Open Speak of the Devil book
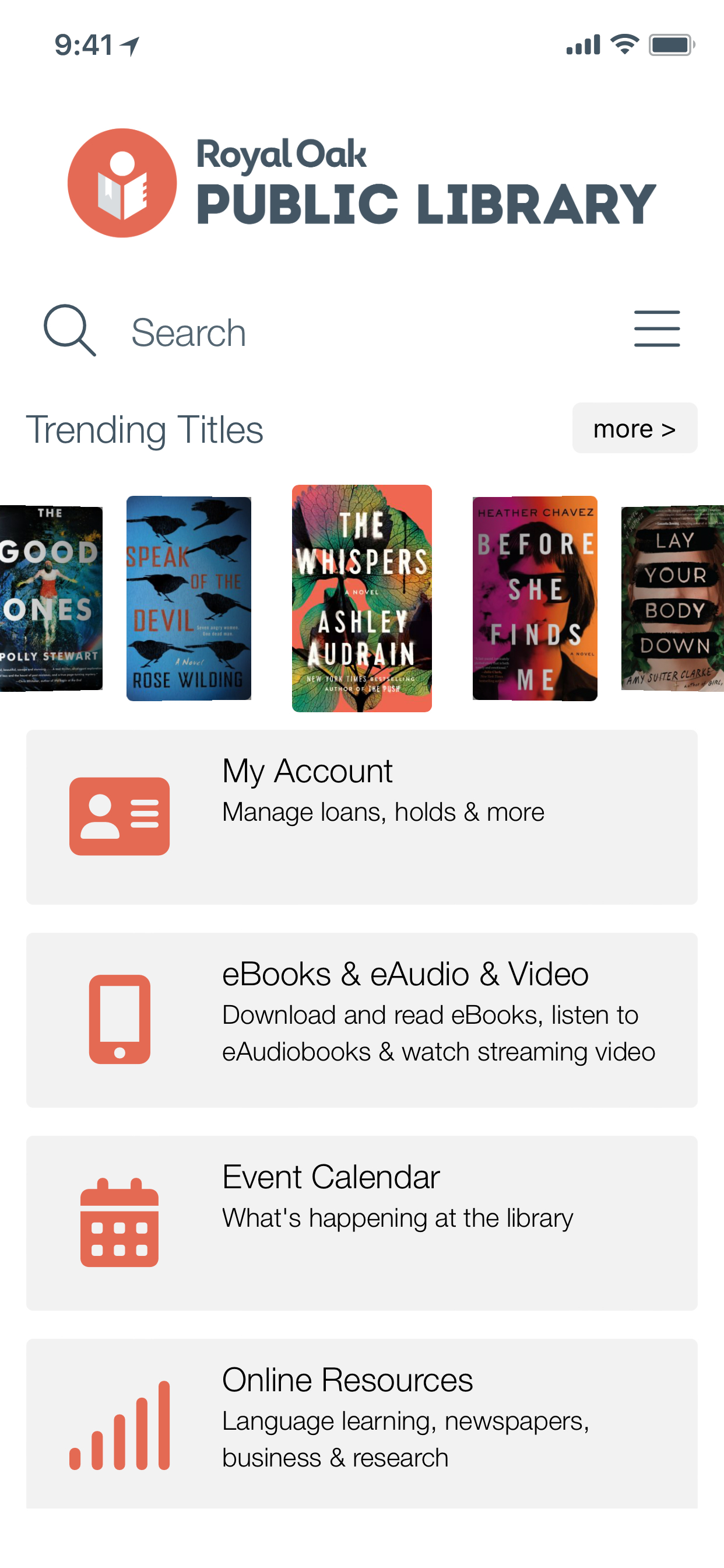This screenshot has width=724, height=1568. [189, 598]
